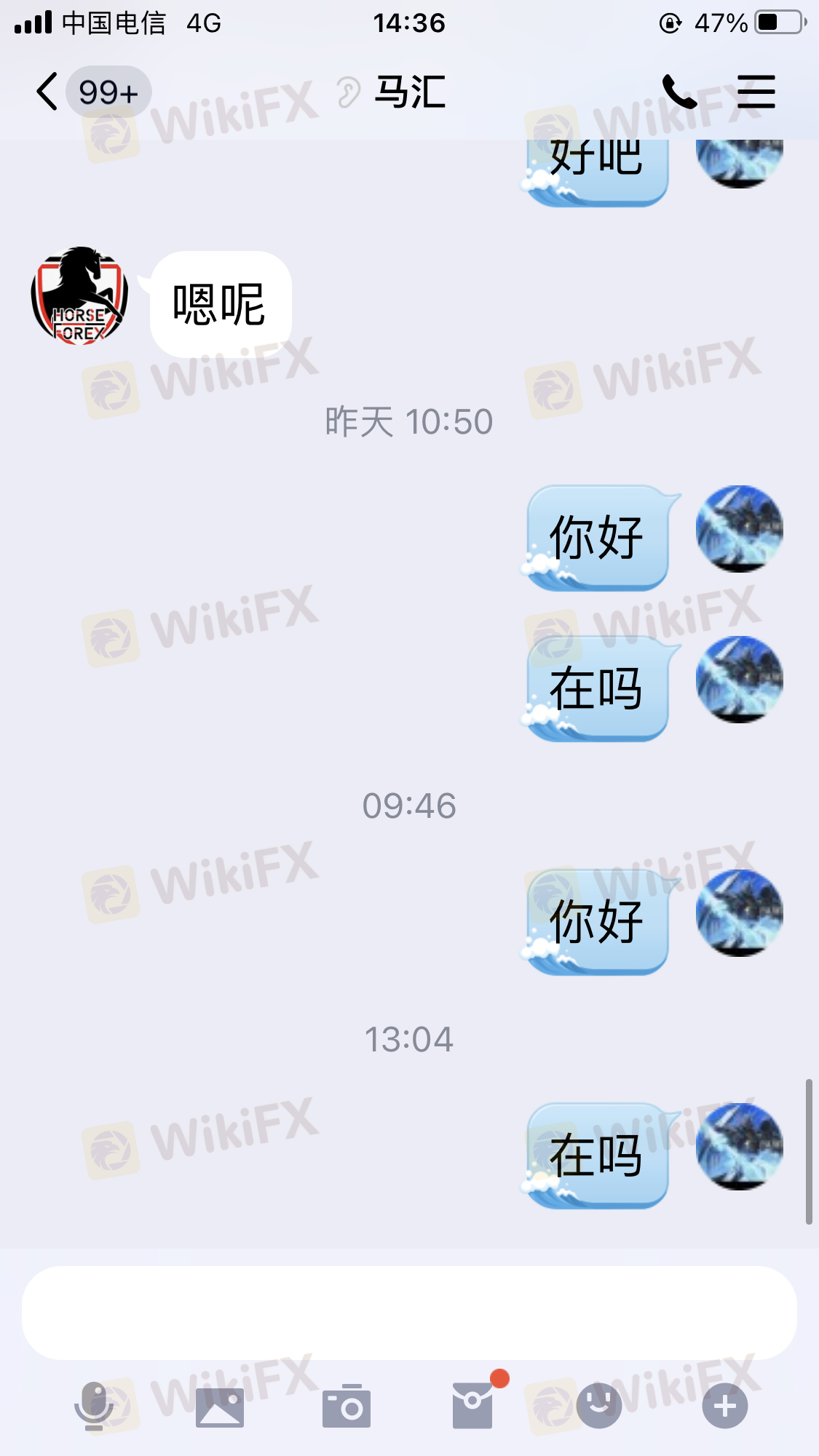Viewport: 819px width, 1456px height.
Task: Start a voice call with 马汇
Action: (679, 92)
